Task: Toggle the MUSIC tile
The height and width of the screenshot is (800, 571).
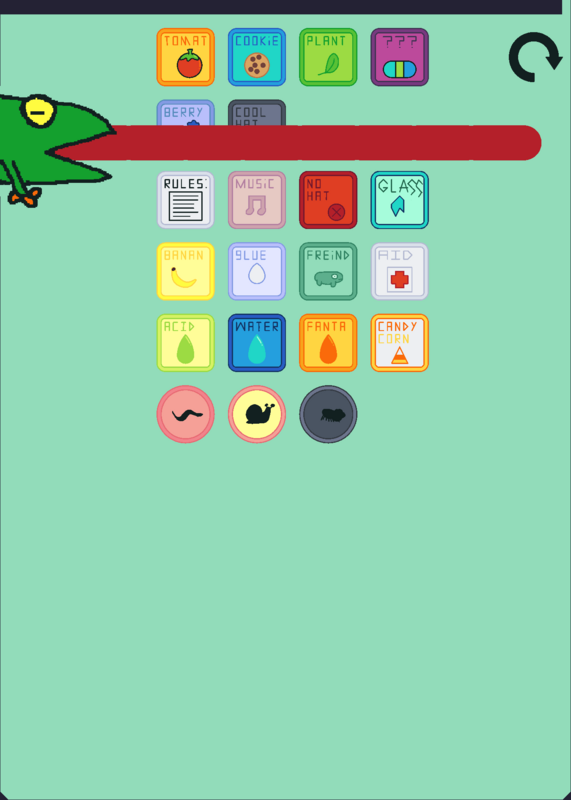Action: click(257, 200)
